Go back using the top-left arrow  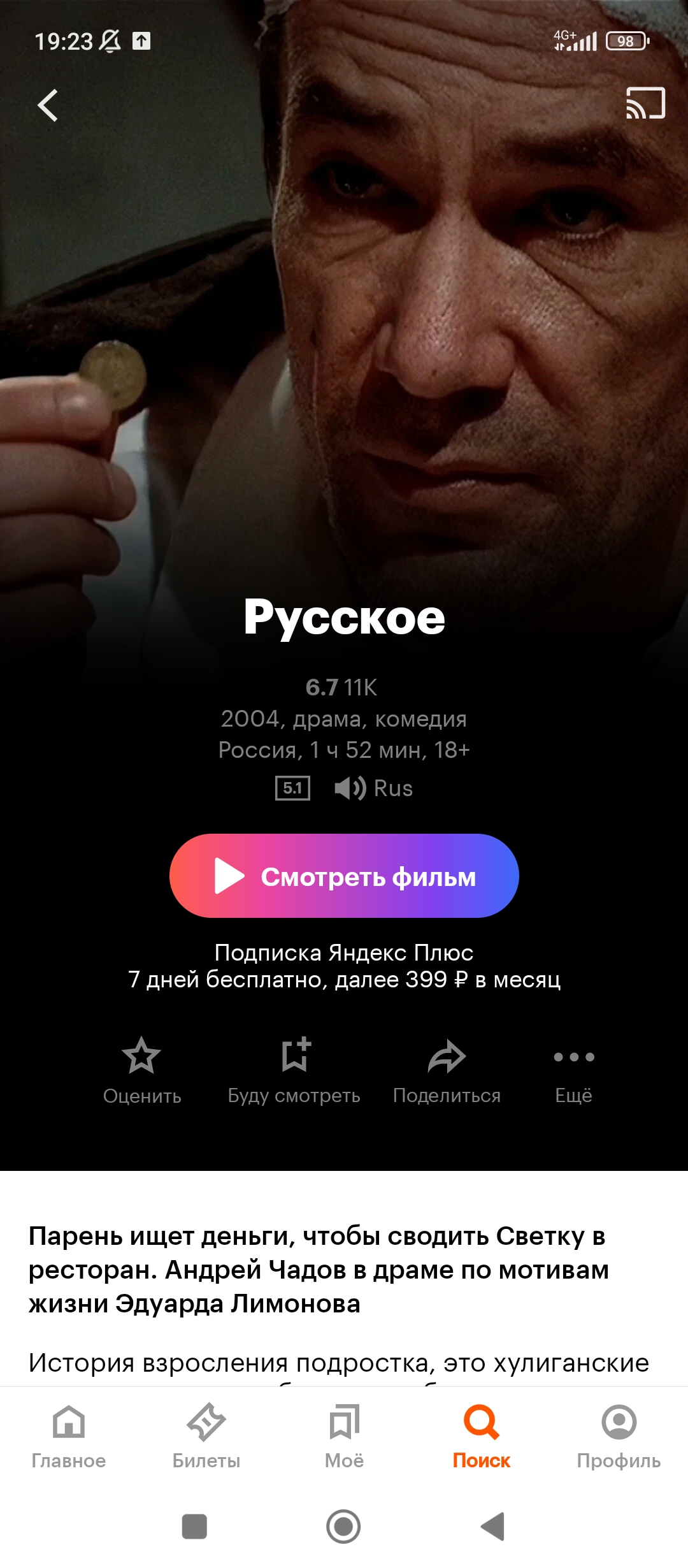click(x=48, y=105)
